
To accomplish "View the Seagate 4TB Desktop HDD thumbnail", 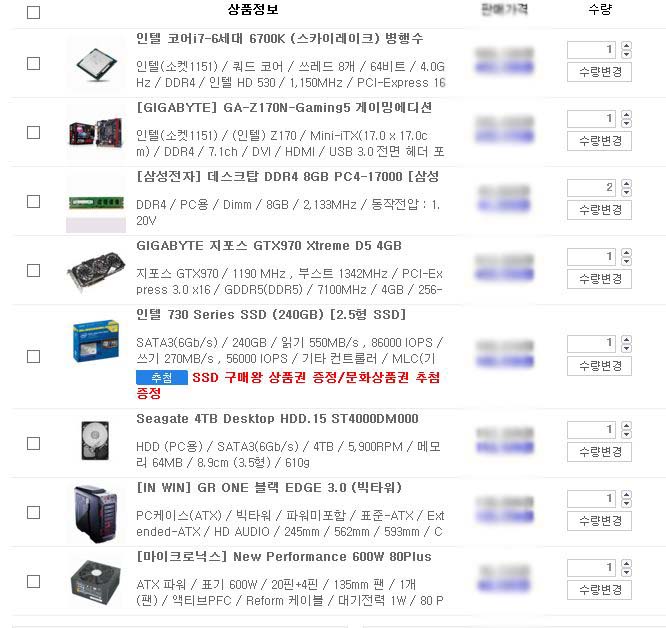I will [97, 441].
